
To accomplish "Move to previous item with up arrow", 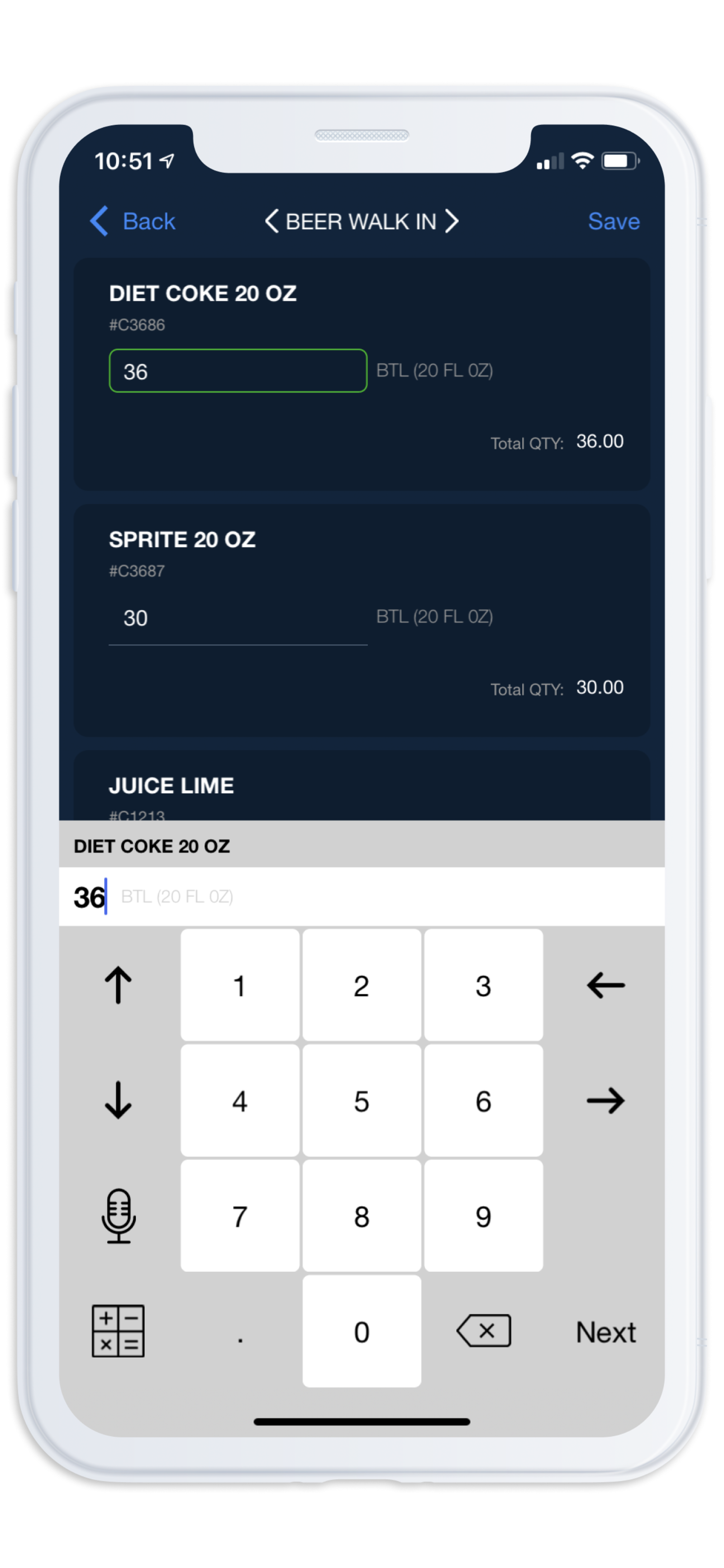I will tap(118, 985).
